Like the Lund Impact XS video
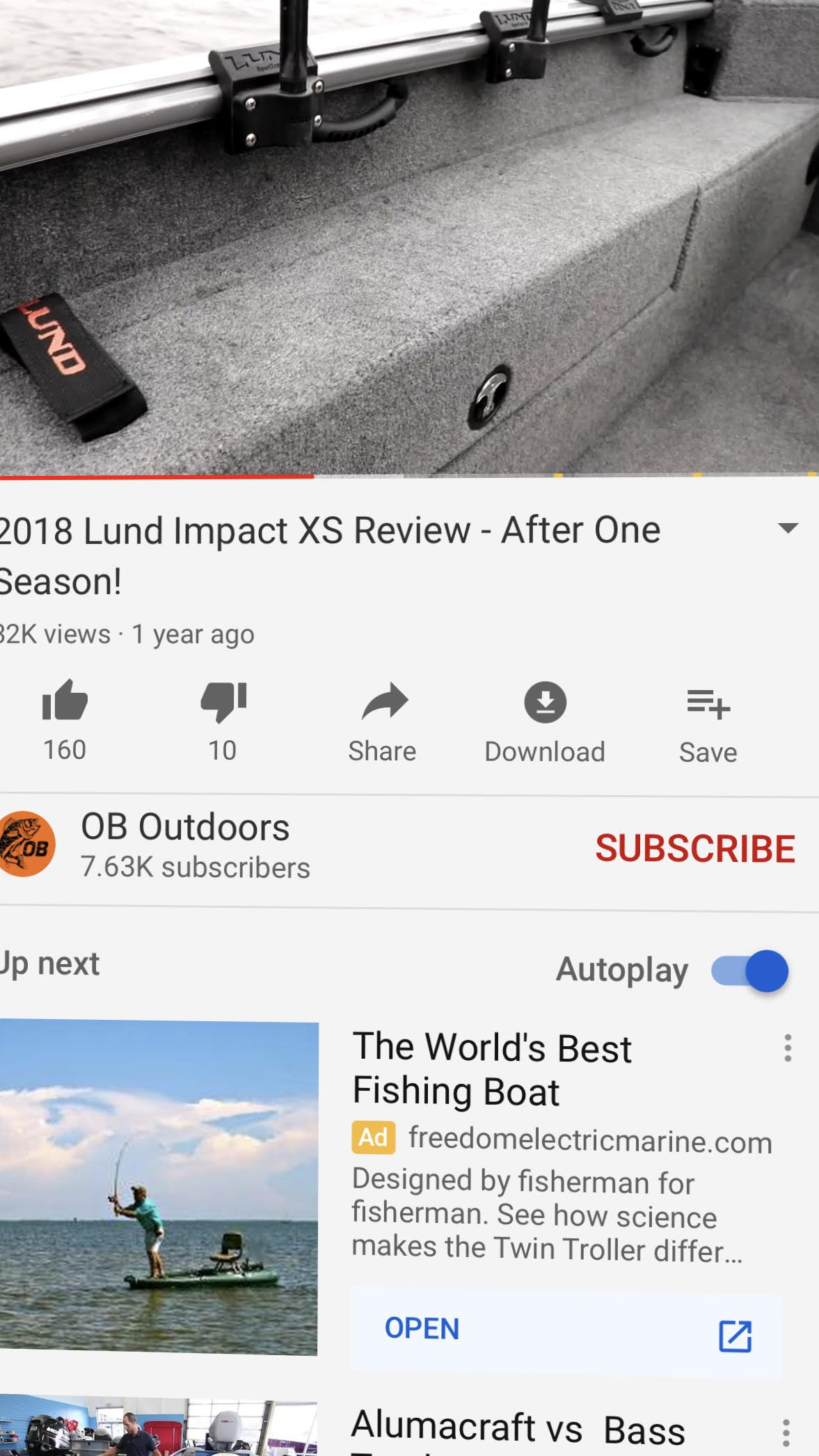819x1456 pixels. click(x=65, y=721)
